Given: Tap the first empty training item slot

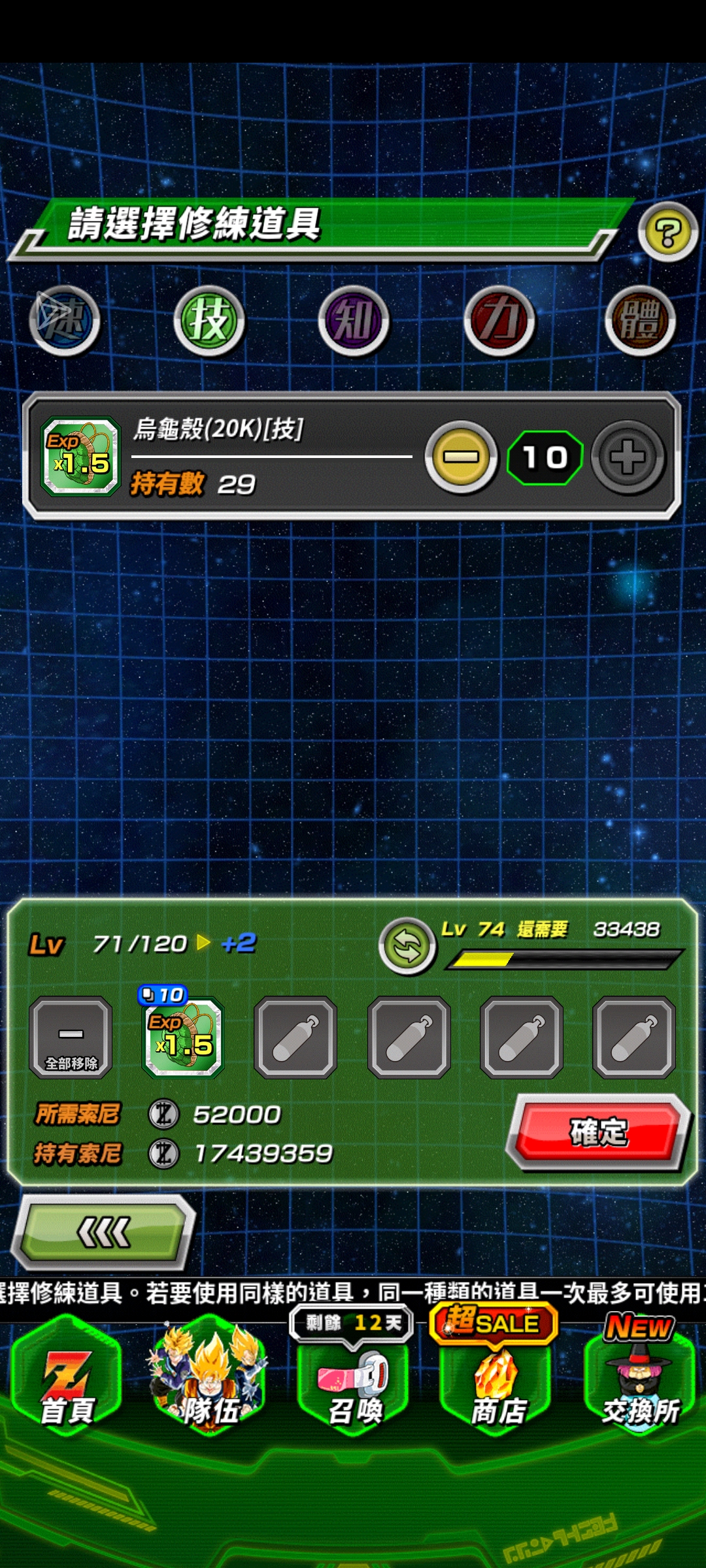Looking at the screenshot, I should pos(295,1037).
